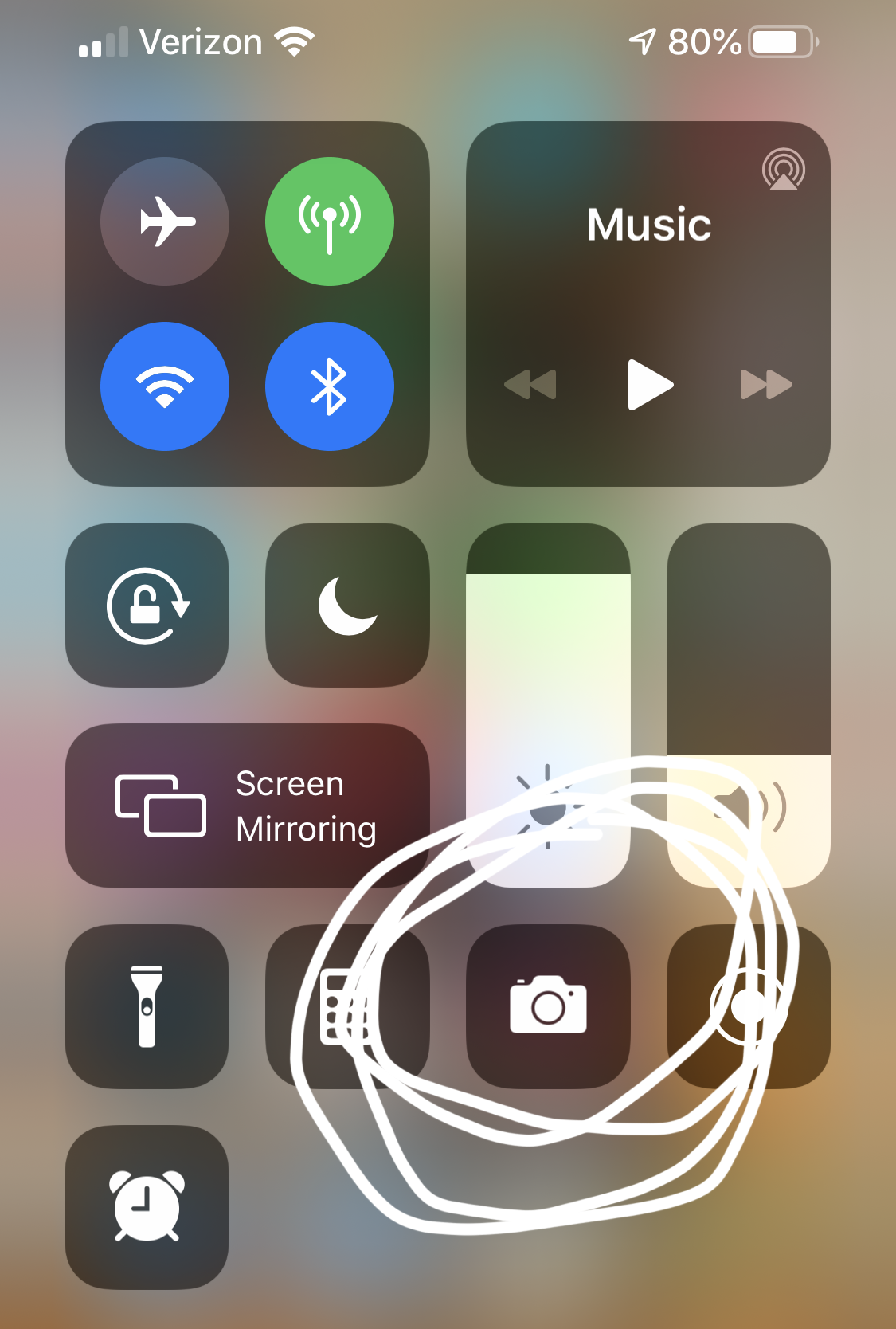Screen dimensions: 896x1329
Task: Open the Calculator
Action: [x=347, y=1006]
